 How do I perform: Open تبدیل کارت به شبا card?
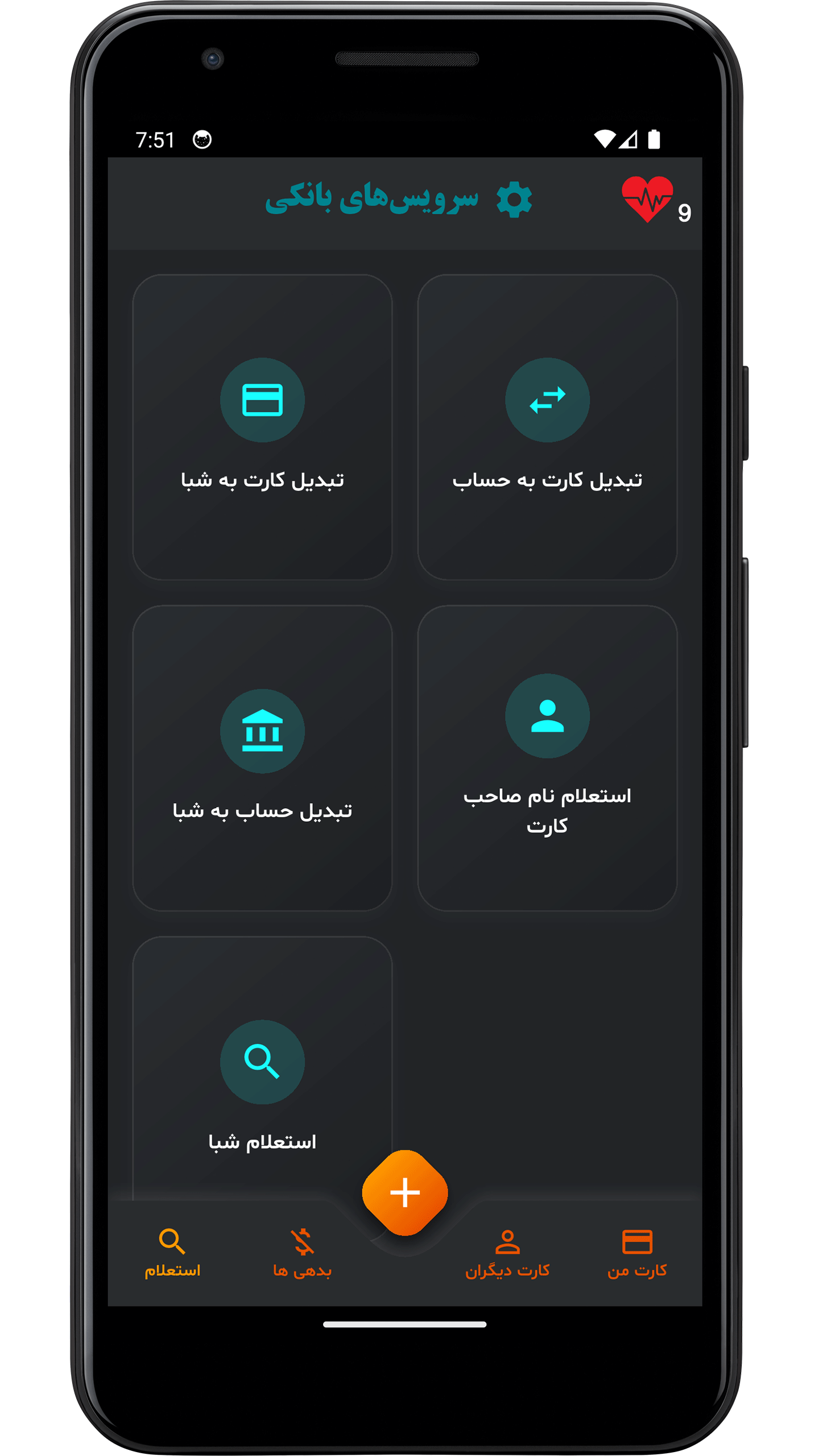(x=262, y=427)
